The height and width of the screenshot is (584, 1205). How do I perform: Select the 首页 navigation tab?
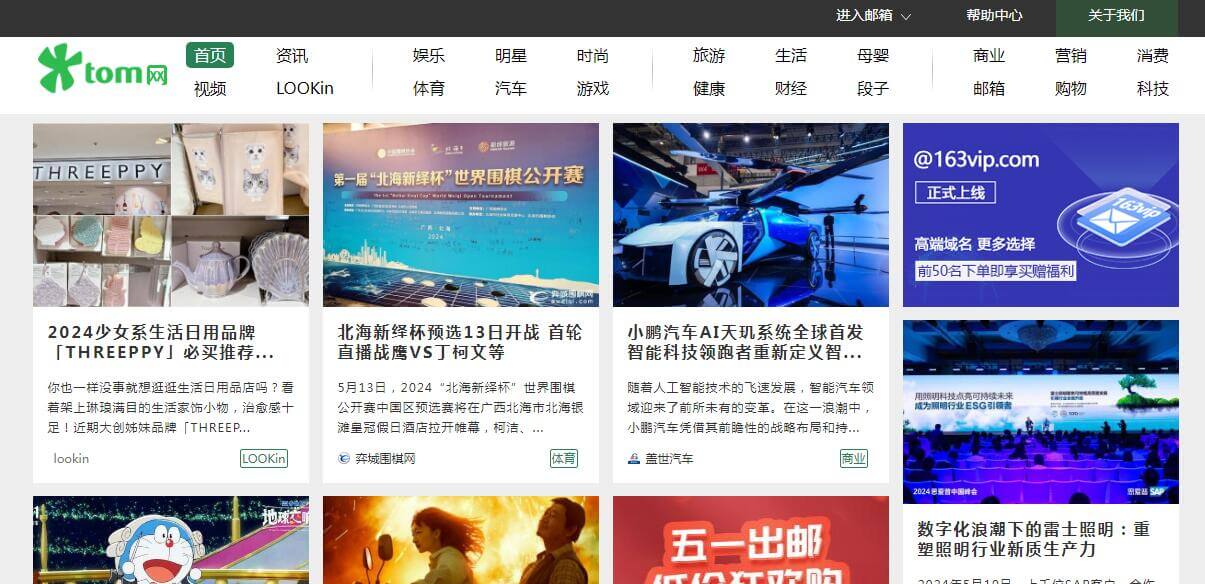(210, 56)
